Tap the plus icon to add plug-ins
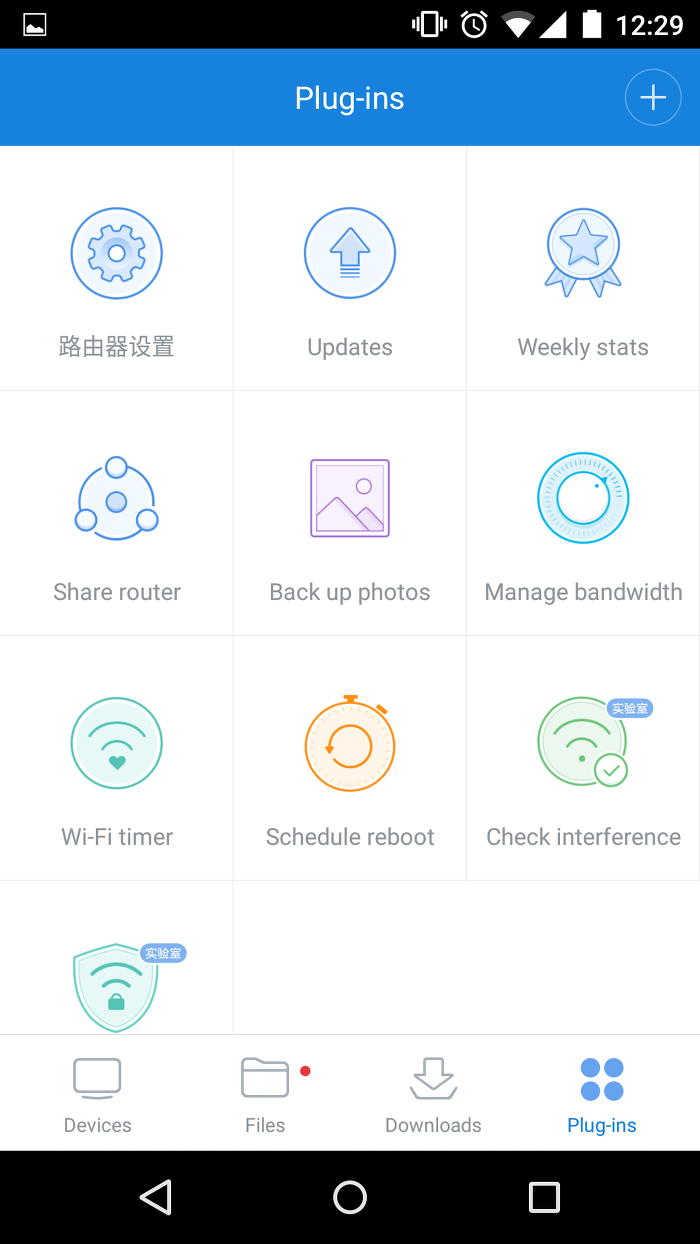Screen dimensions: 700x1244 tap(652, 98)
